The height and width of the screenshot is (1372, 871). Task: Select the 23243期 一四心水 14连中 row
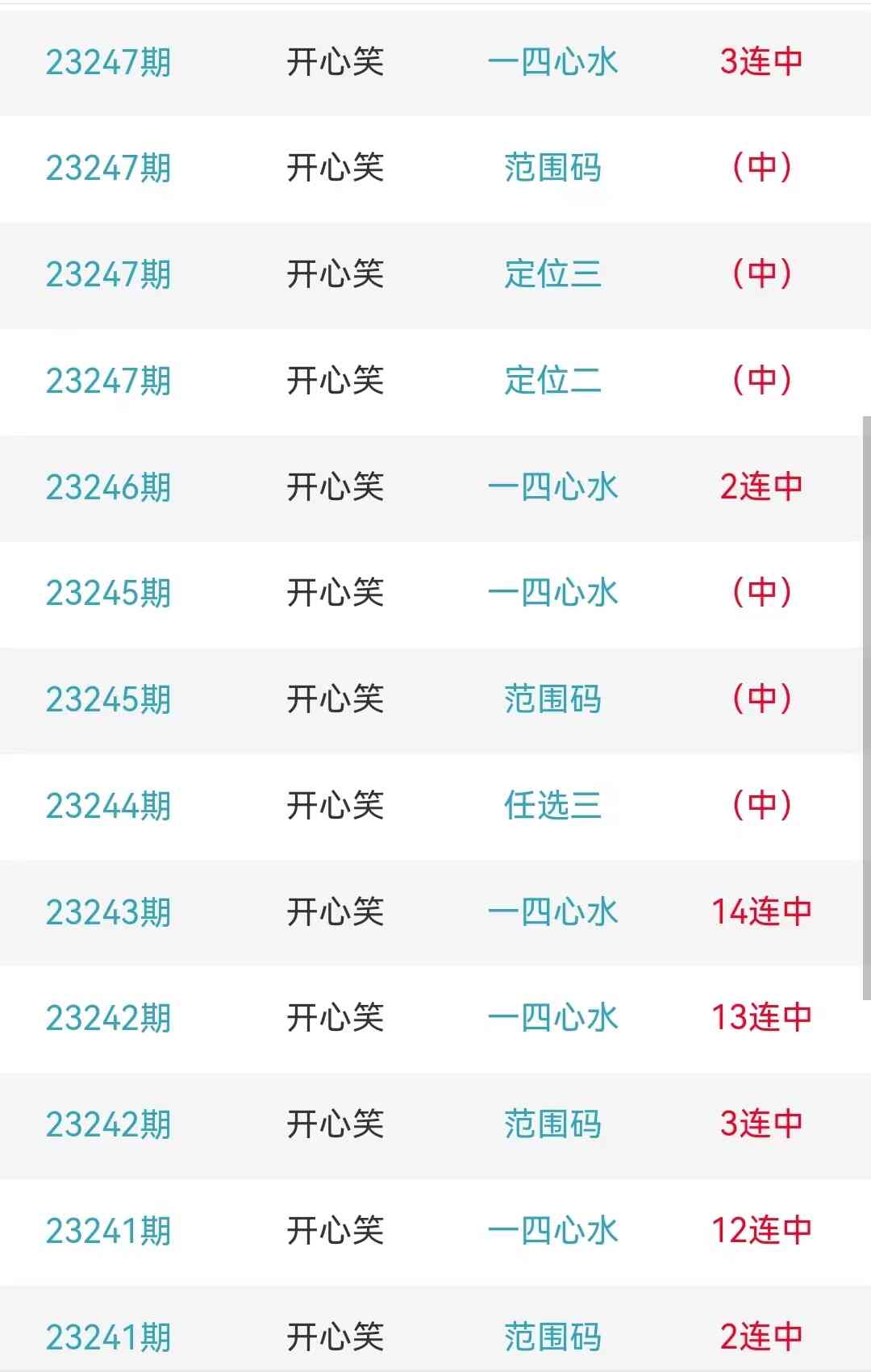[x=552, y=912]
